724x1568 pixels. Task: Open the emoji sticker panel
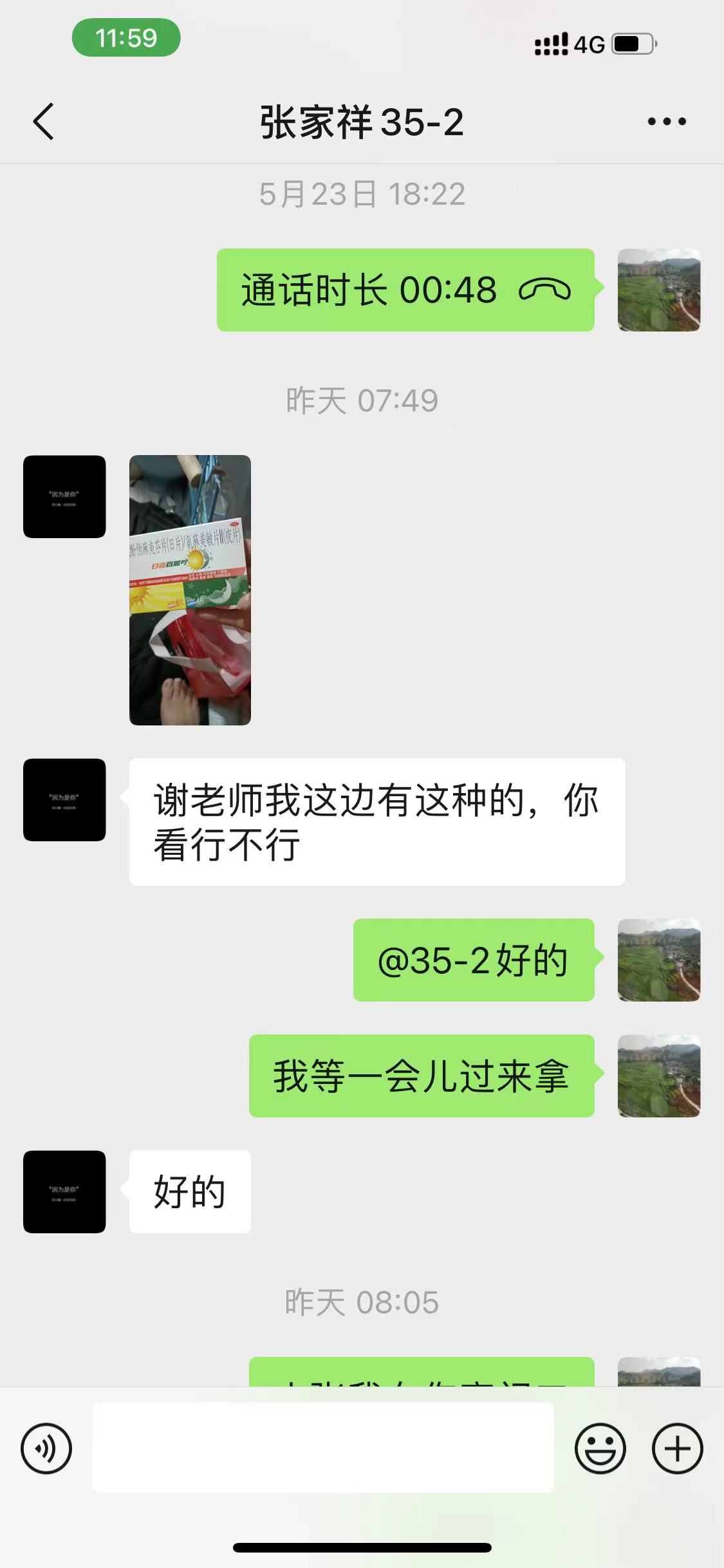pyautogui.click(x=600, y=1448)
